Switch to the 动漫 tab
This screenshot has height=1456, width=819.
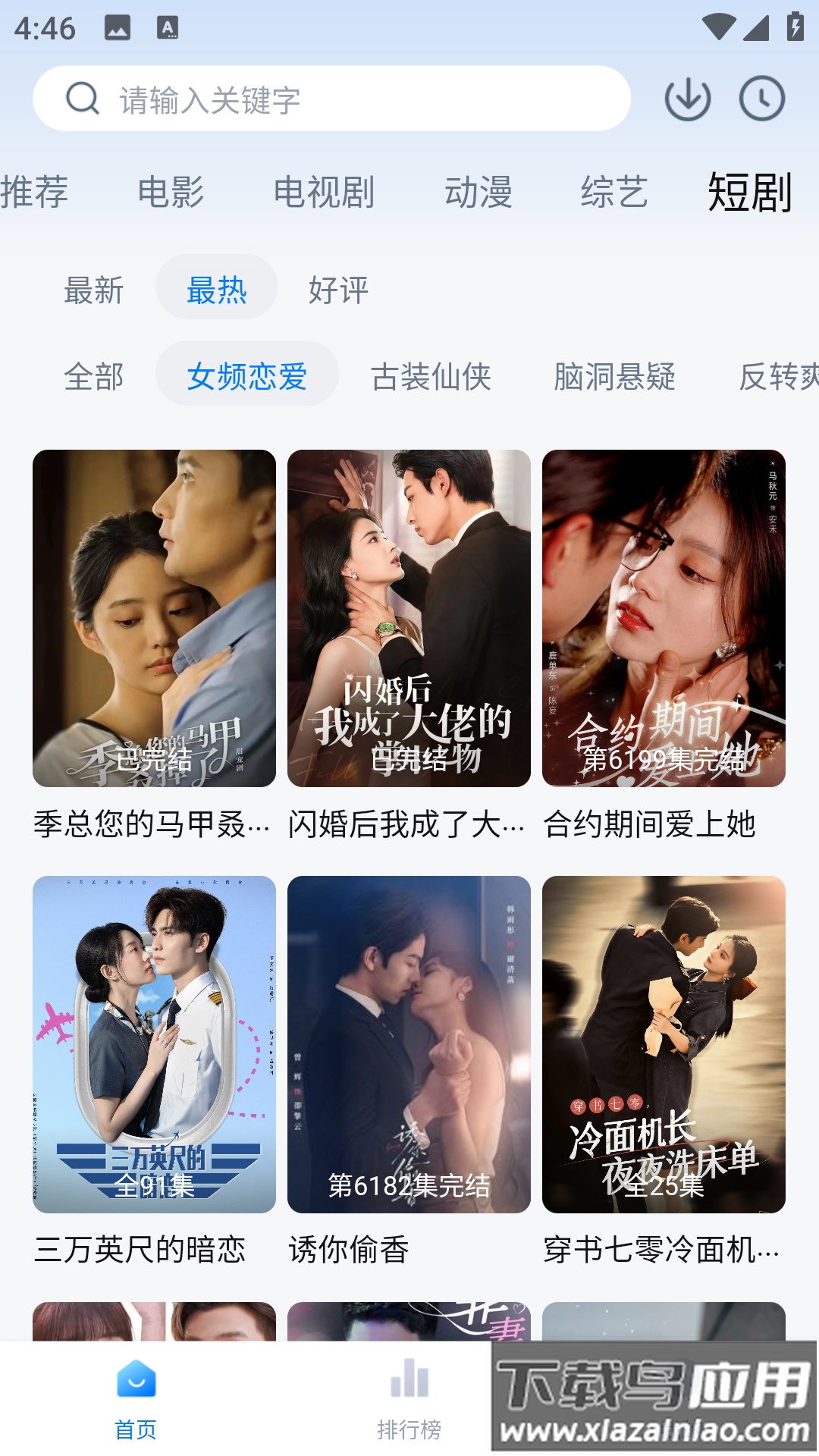point(478,192)
